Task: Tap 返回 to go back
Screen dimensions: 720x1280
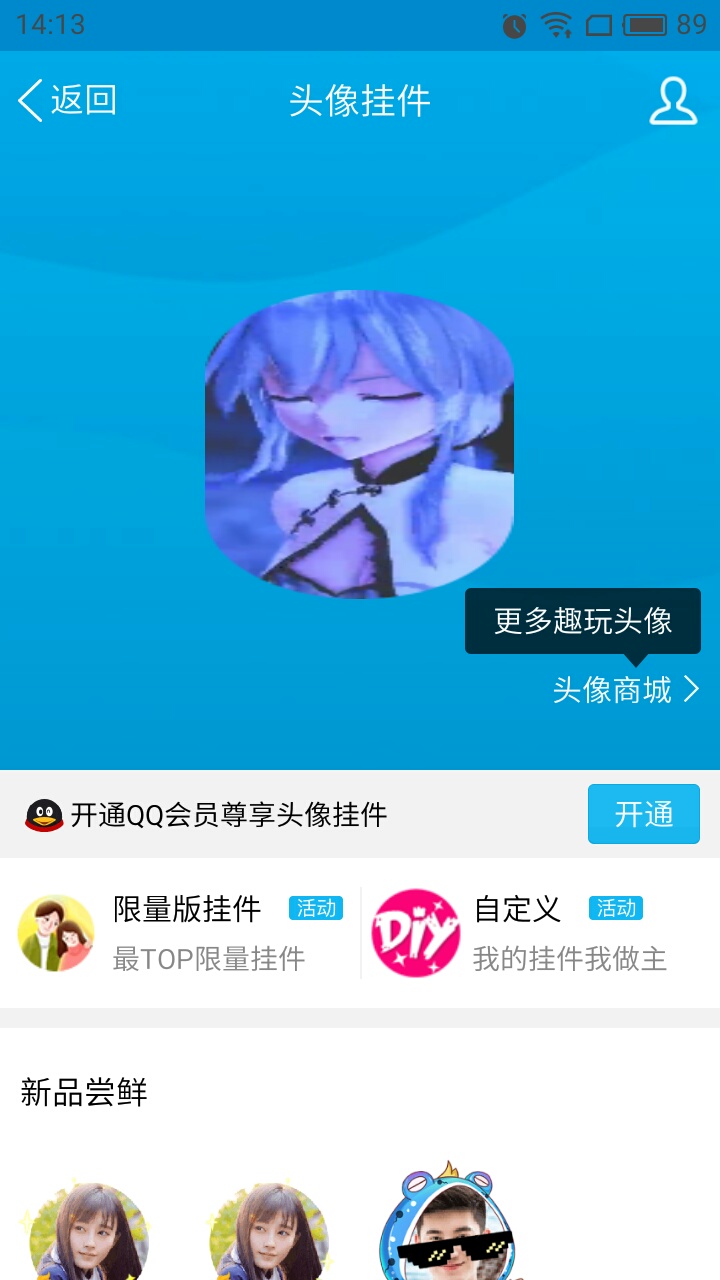Action: point(68,100)
